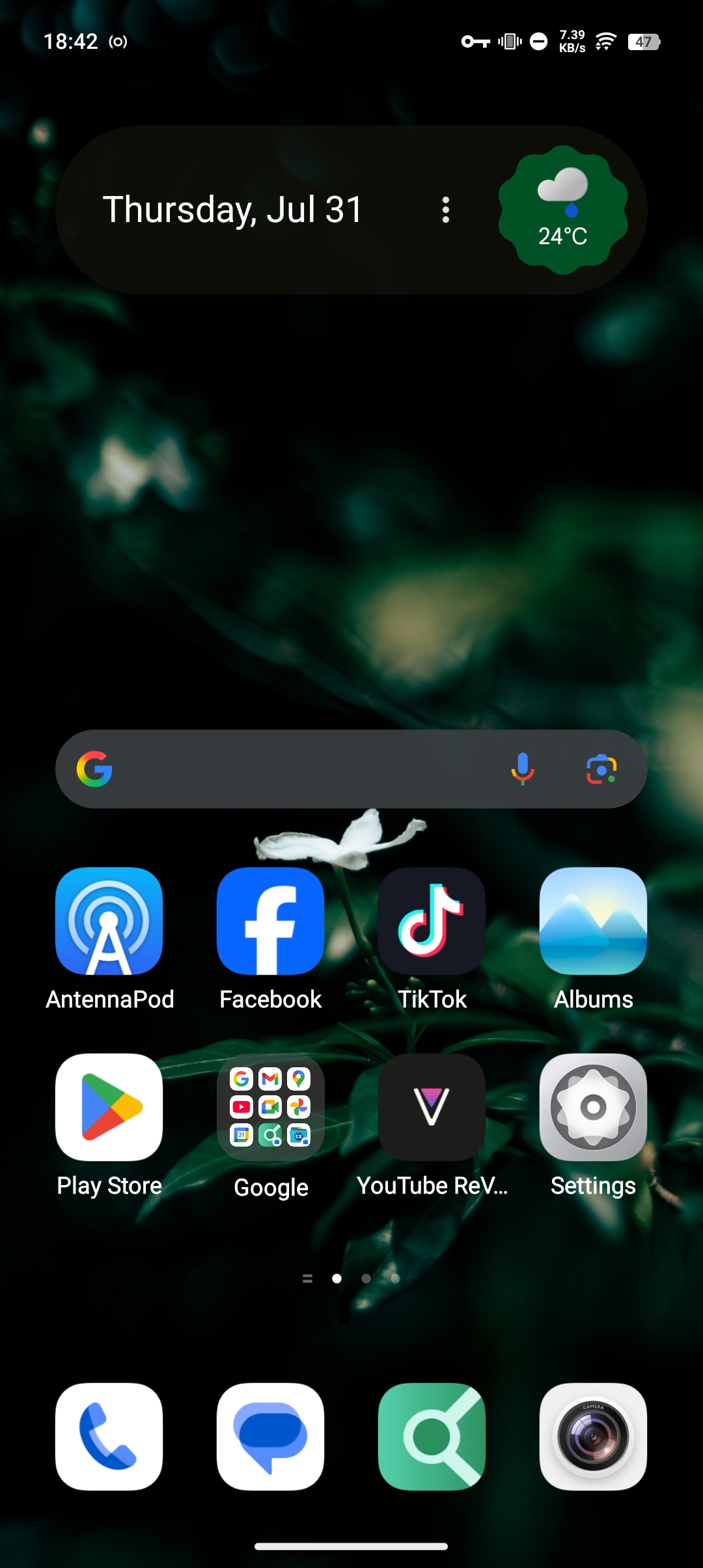Viewport: 703px width, 1568px height.
Task: Show the date in Thursday, Jul 31 widget
Action: (232, 210)
